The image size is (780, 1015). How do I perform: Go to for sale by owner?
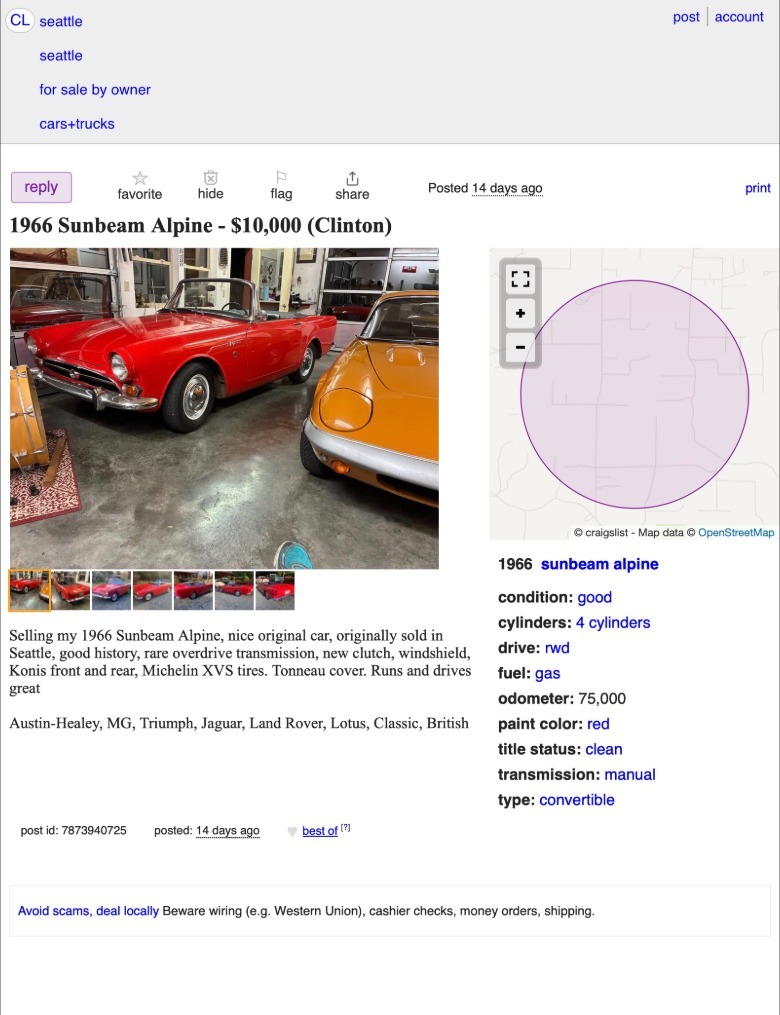point(95,90)
